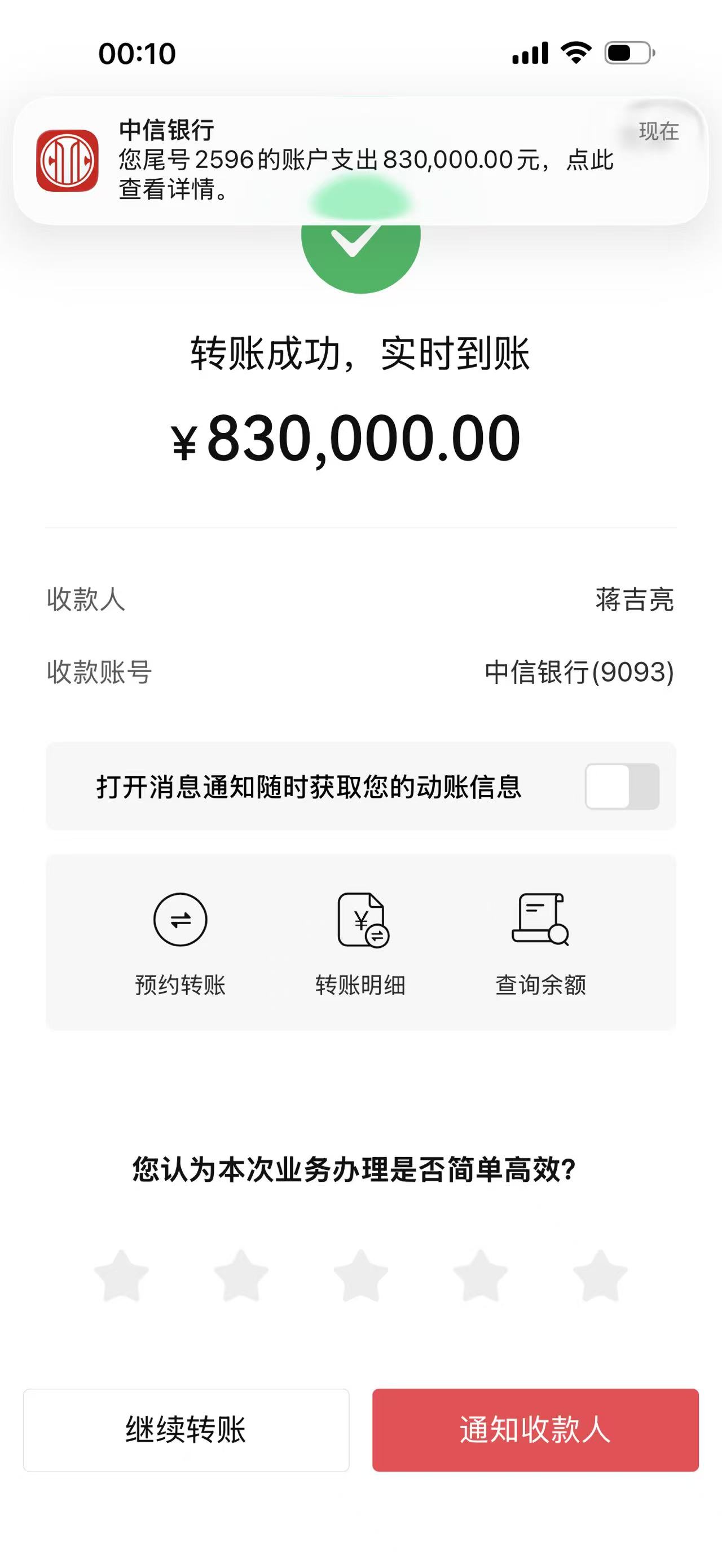View 转账明细 transfer details
The width and height of the screenshot is (722, 1568).
tap(361, 941)
